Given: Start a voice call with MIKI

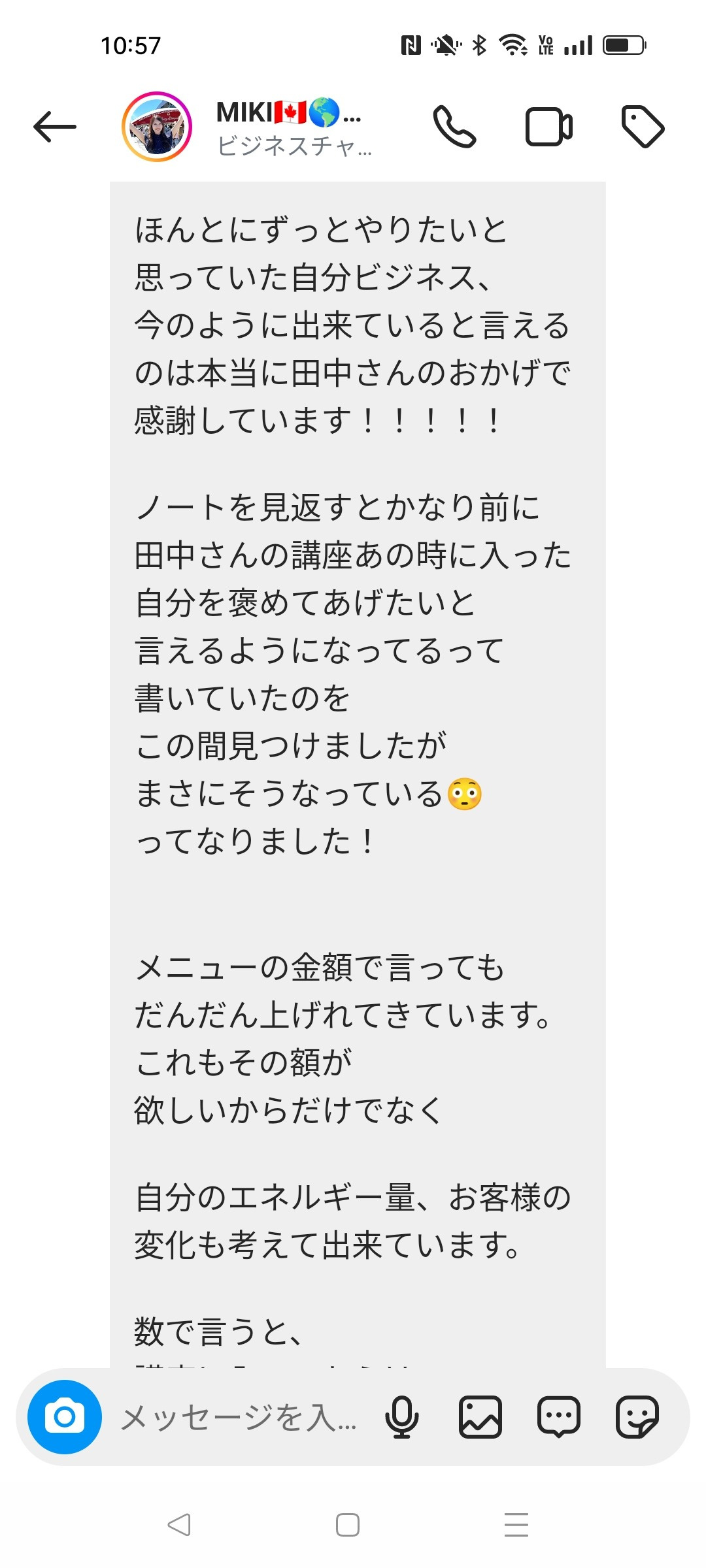Looking at the screenshot, I should 455,127.
